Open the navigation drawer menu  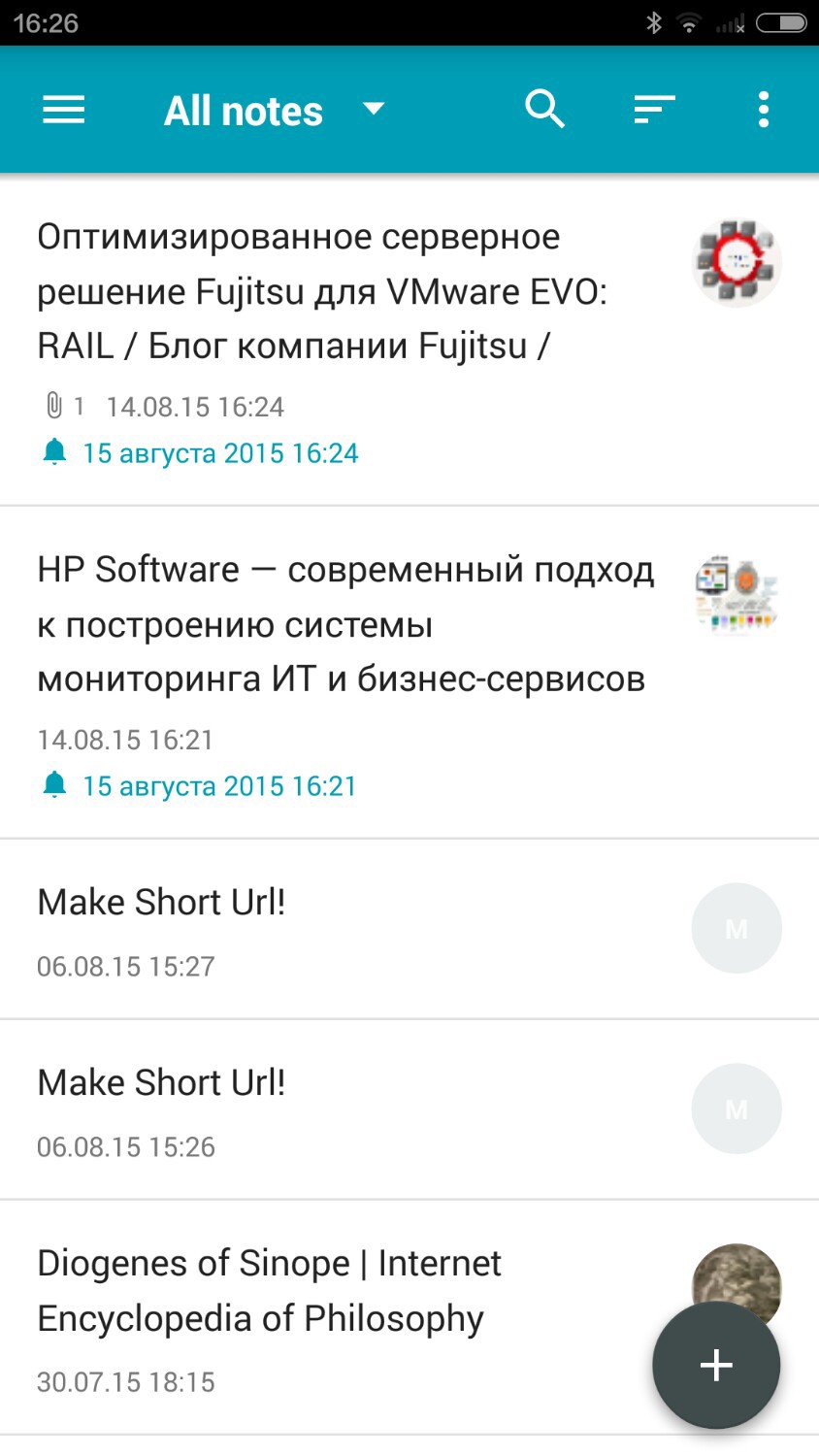(x=63, y=110)
